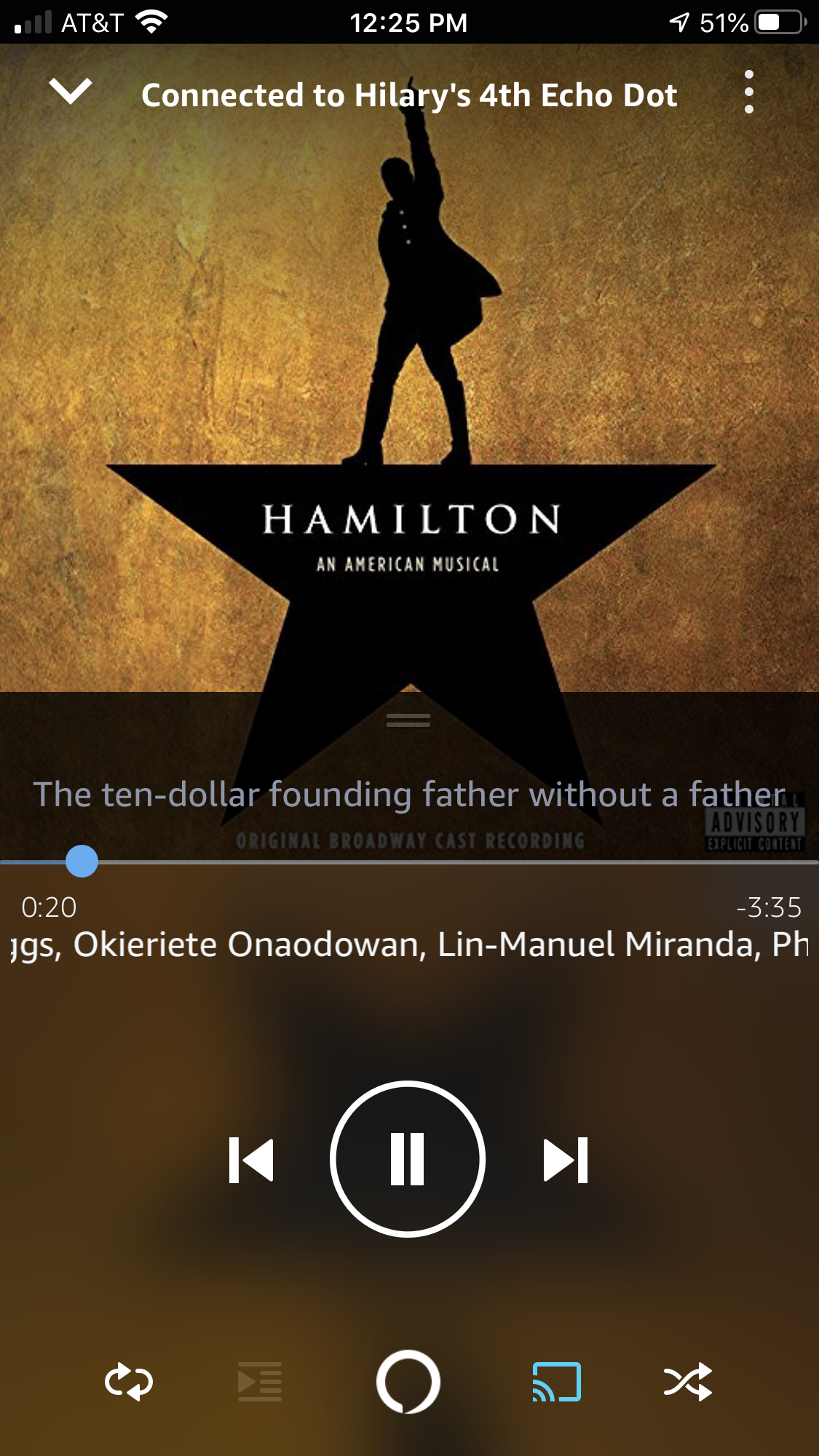Go back to the previous track

click(x=251, y=1160)
